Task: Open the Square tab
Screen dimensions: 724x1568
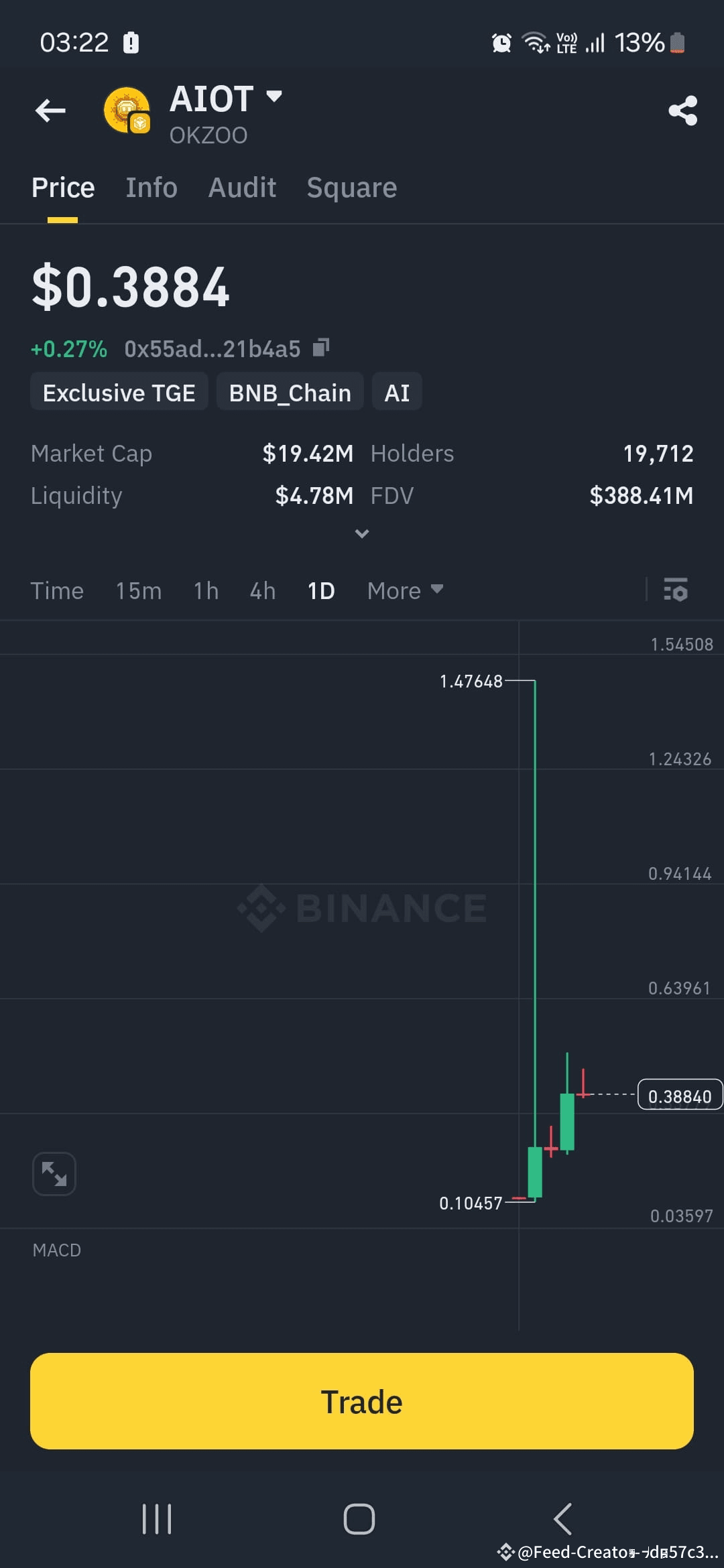Action: [x=351, y=188]
